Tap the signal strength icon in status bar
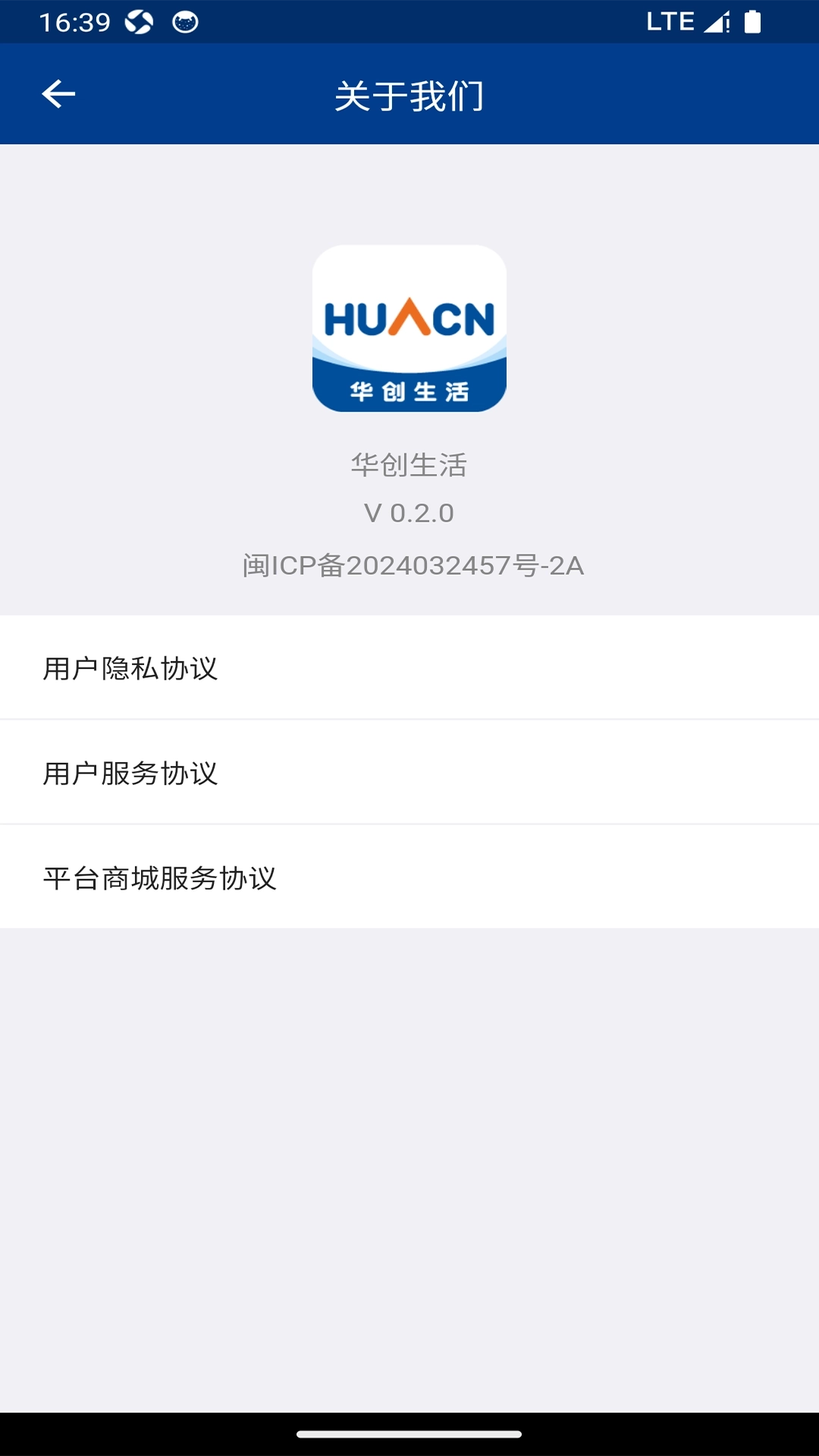Viewport: 819px width, 1456px height. tap(714, 20)
